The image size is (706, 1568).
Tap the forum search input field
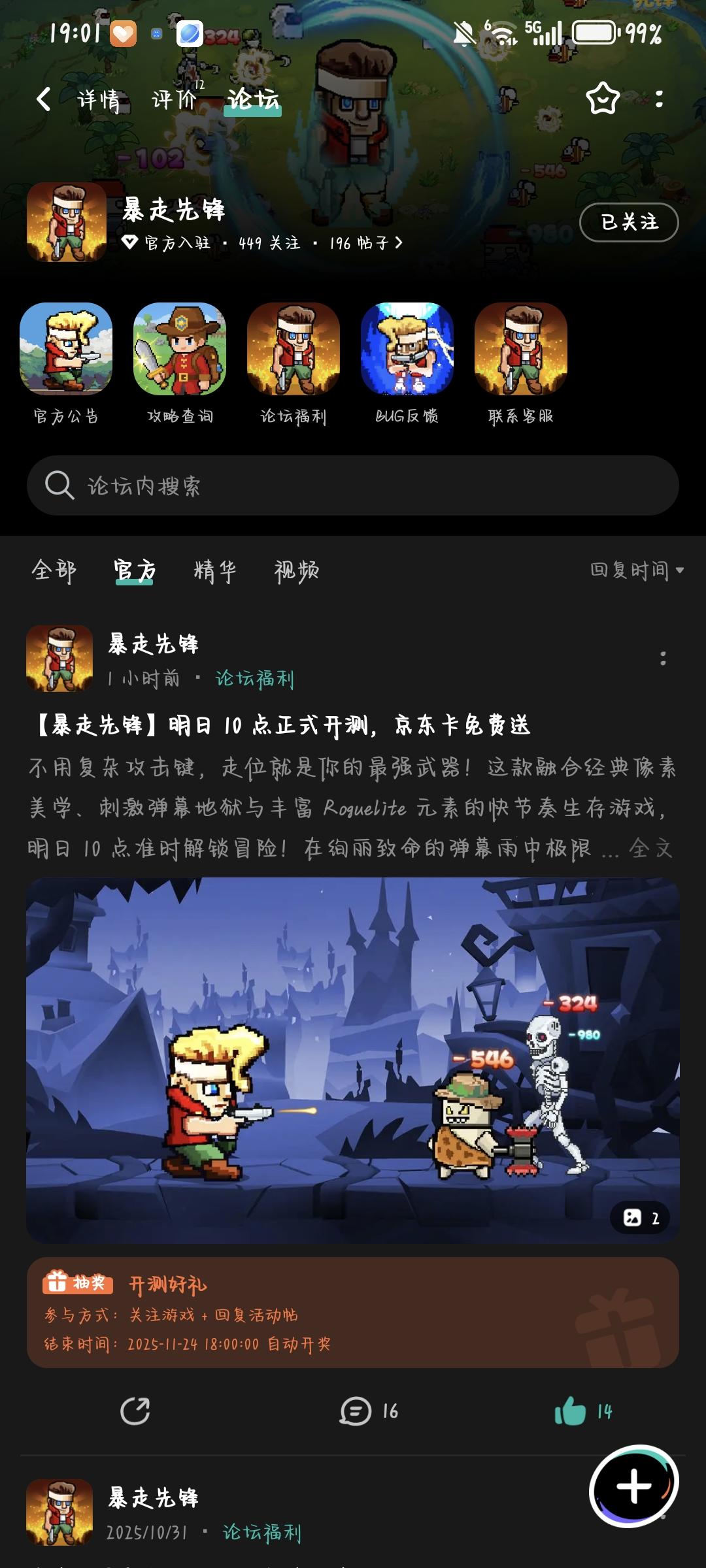(x=353, y=485)
